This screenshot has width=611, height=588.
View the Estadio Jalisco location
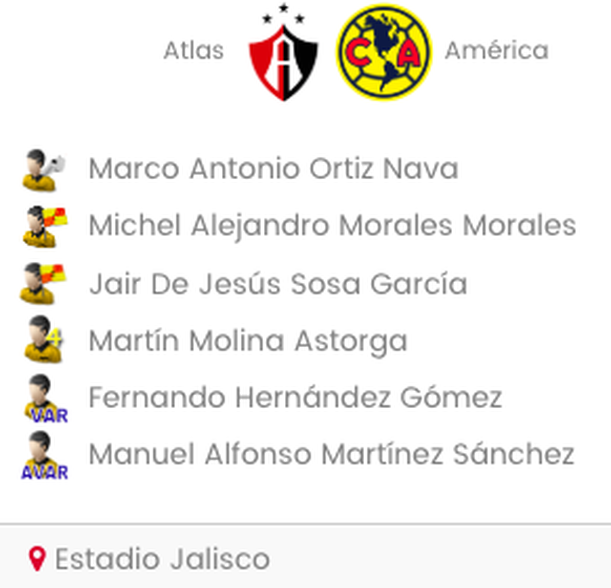(x=161, y=558)
